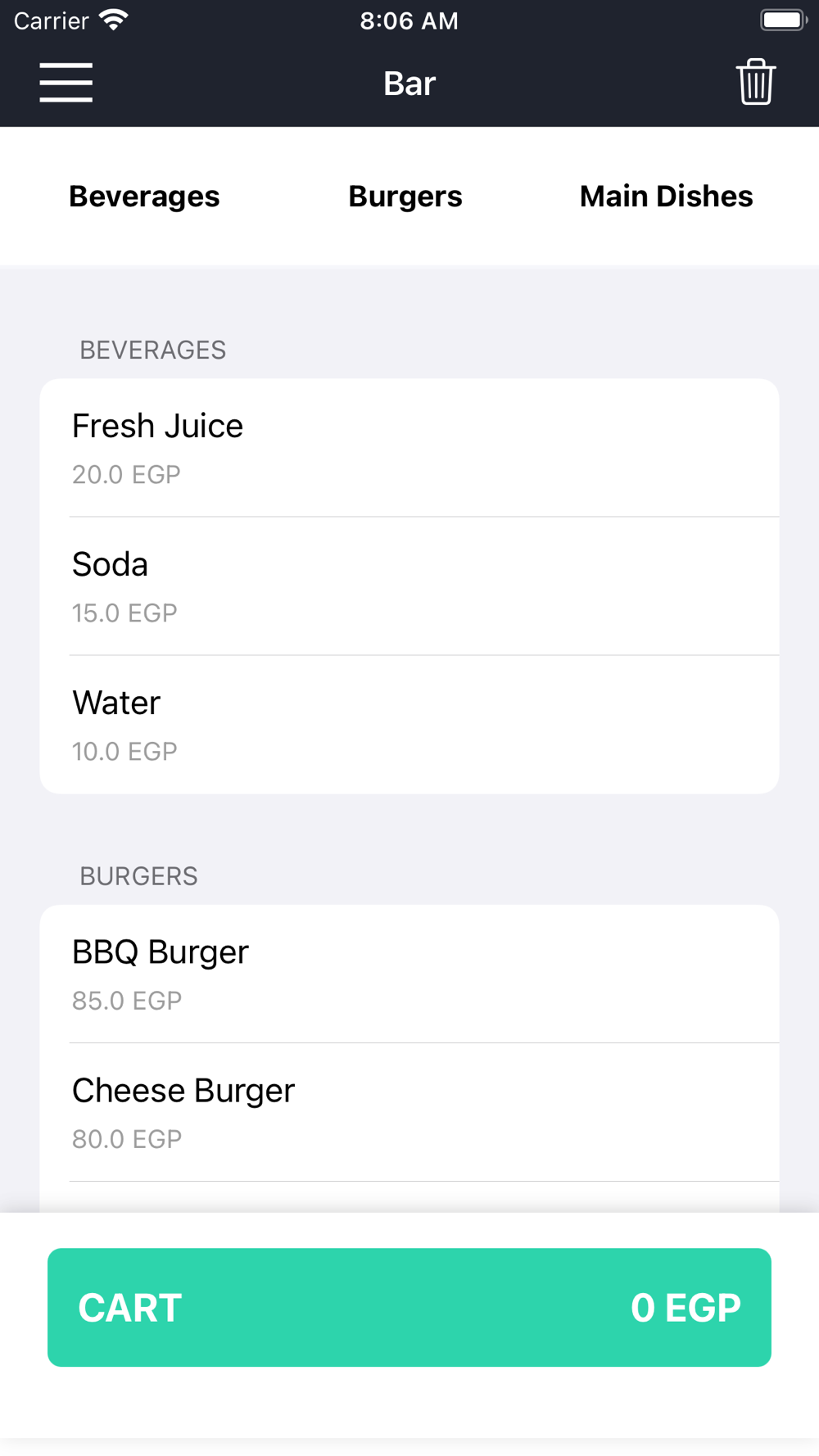Tap the trash icon to clear cart

755,82
